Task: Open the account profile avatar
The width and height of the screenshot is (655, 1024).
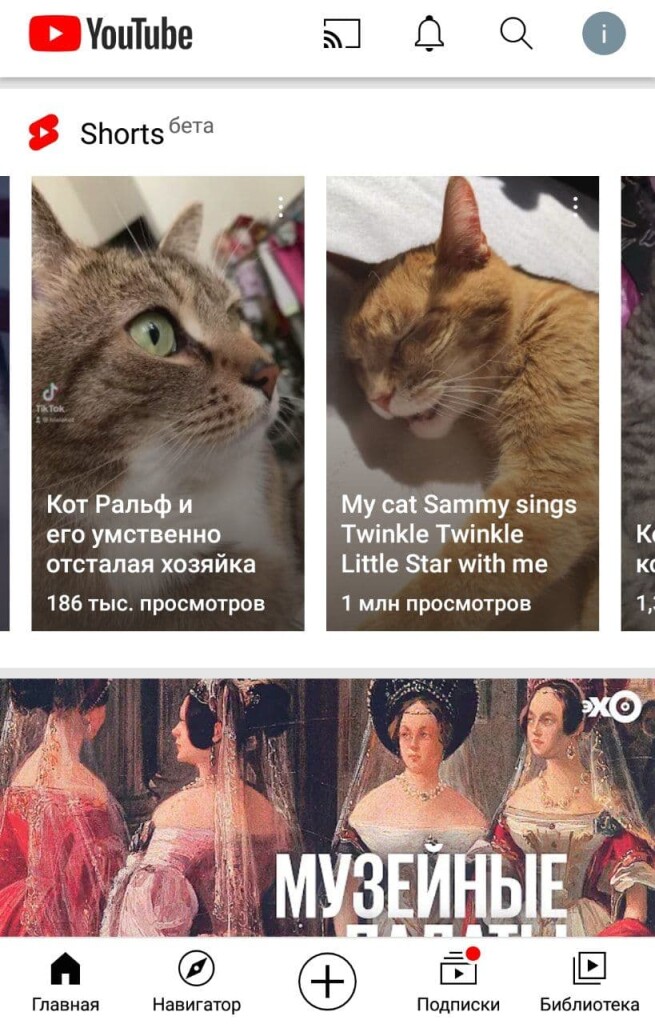Action: [604, 35]
